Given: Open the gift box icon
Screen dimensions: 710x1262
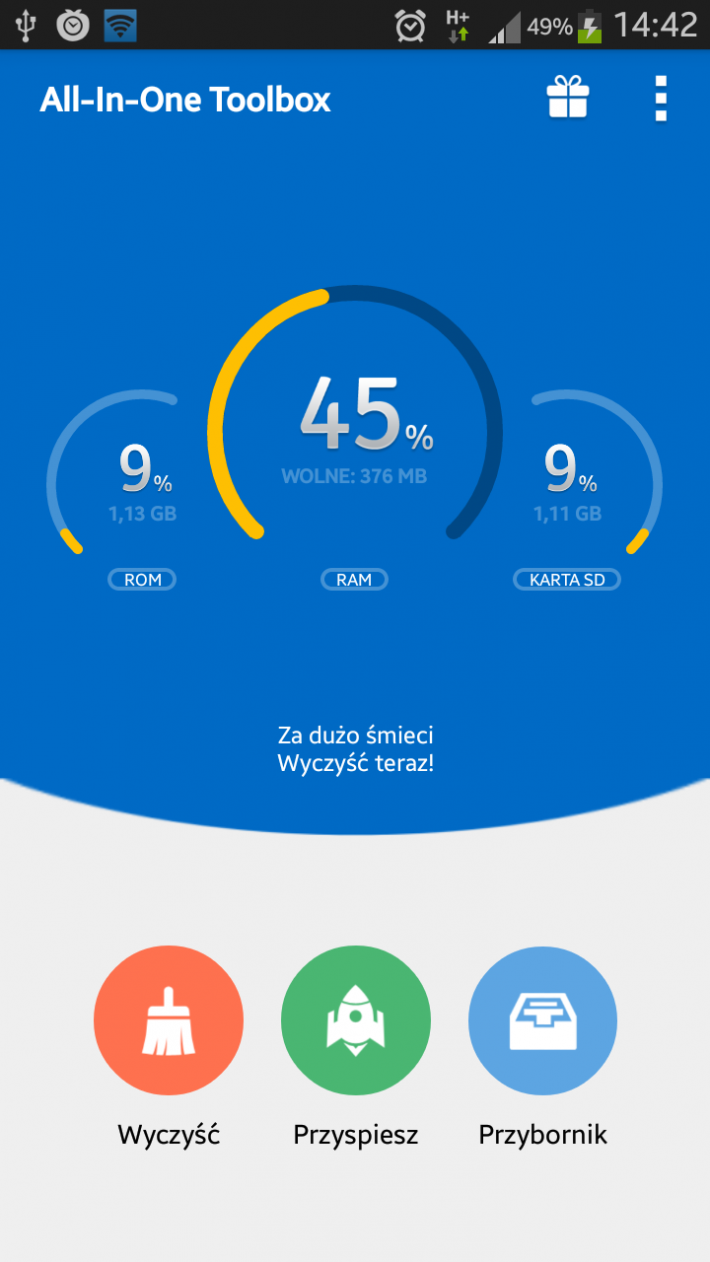Looking at the screenshot, I should [567, 99].
